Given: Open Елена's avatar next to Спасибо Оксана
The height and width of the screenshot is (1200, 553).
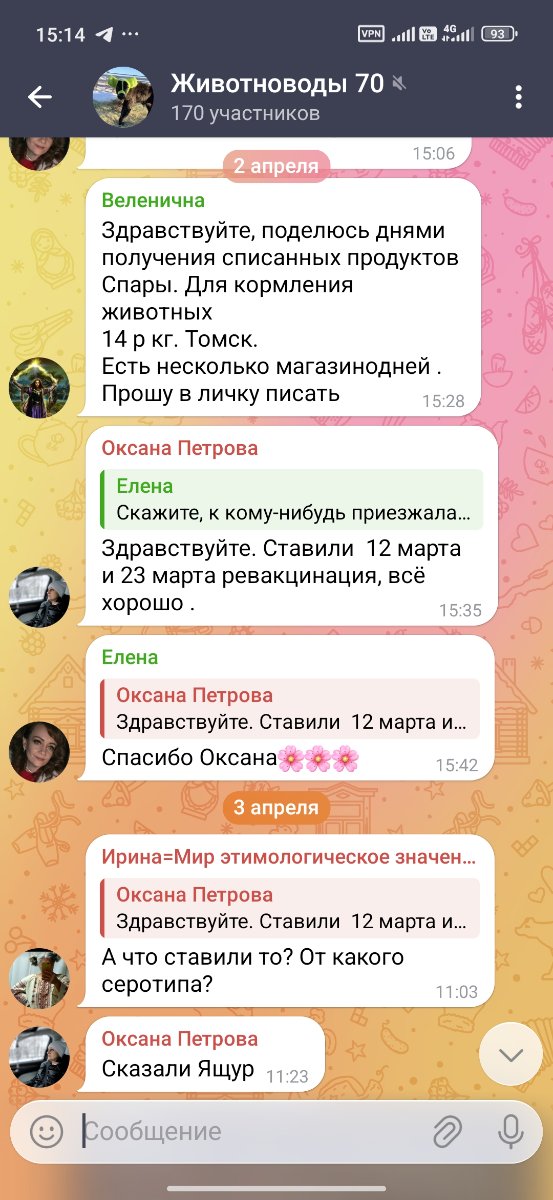Looking at the screenshot, I should [39, 751].
